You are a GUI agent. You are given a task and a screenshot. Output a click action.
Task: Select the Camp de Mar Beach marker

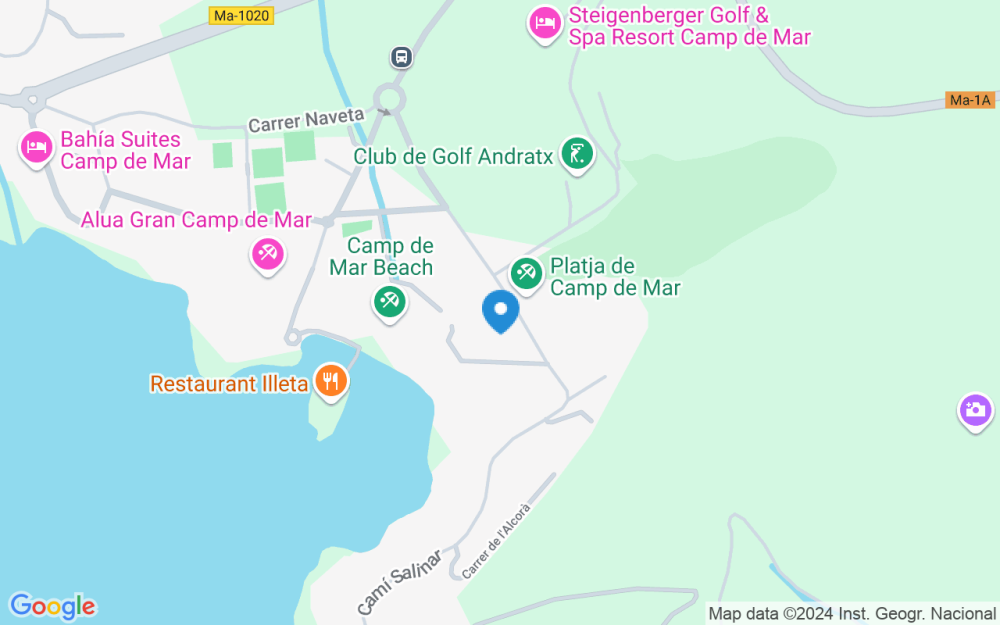(x=390, y=304)
